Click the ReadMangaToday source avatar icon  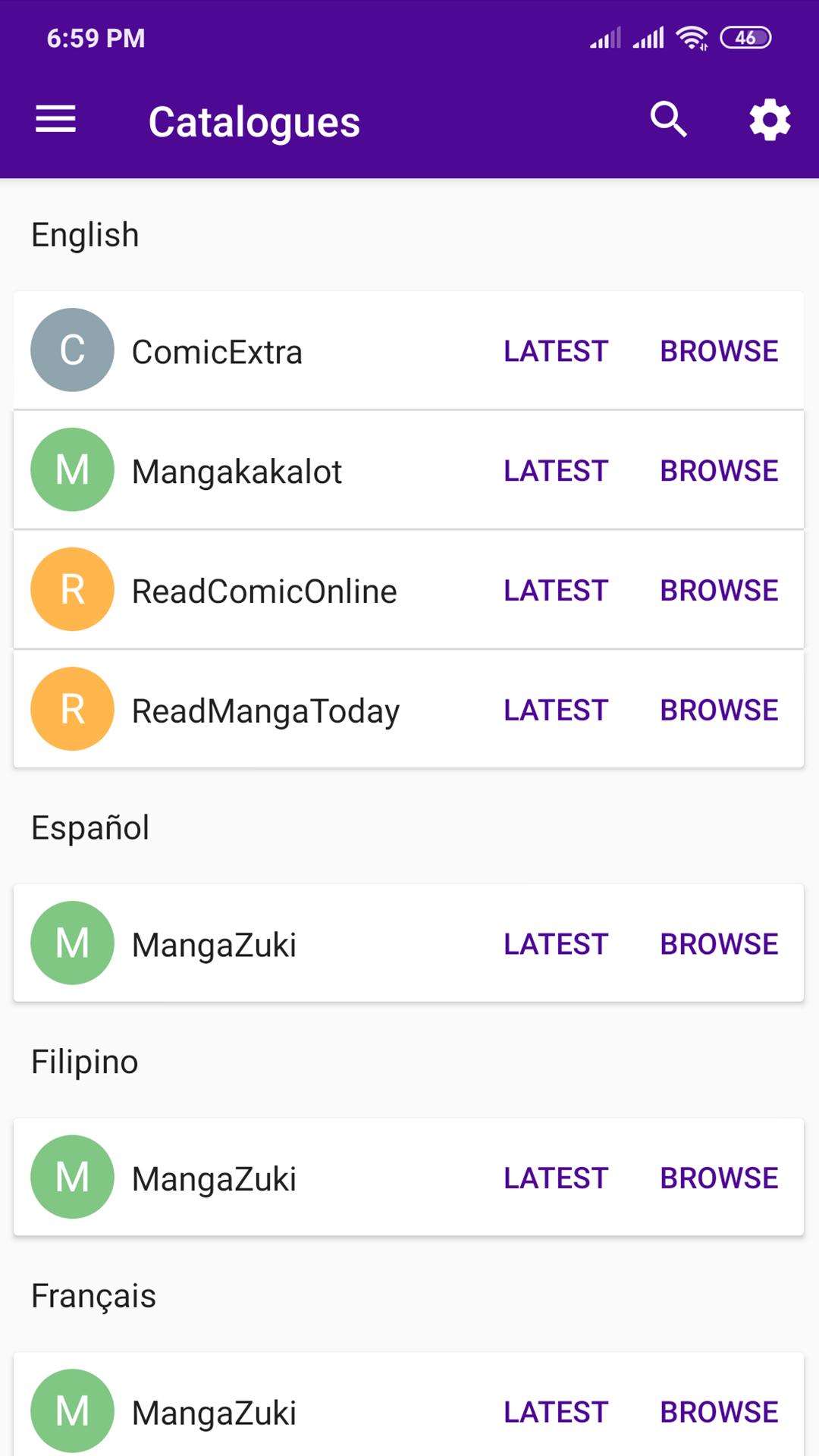(x=72, y=708)
